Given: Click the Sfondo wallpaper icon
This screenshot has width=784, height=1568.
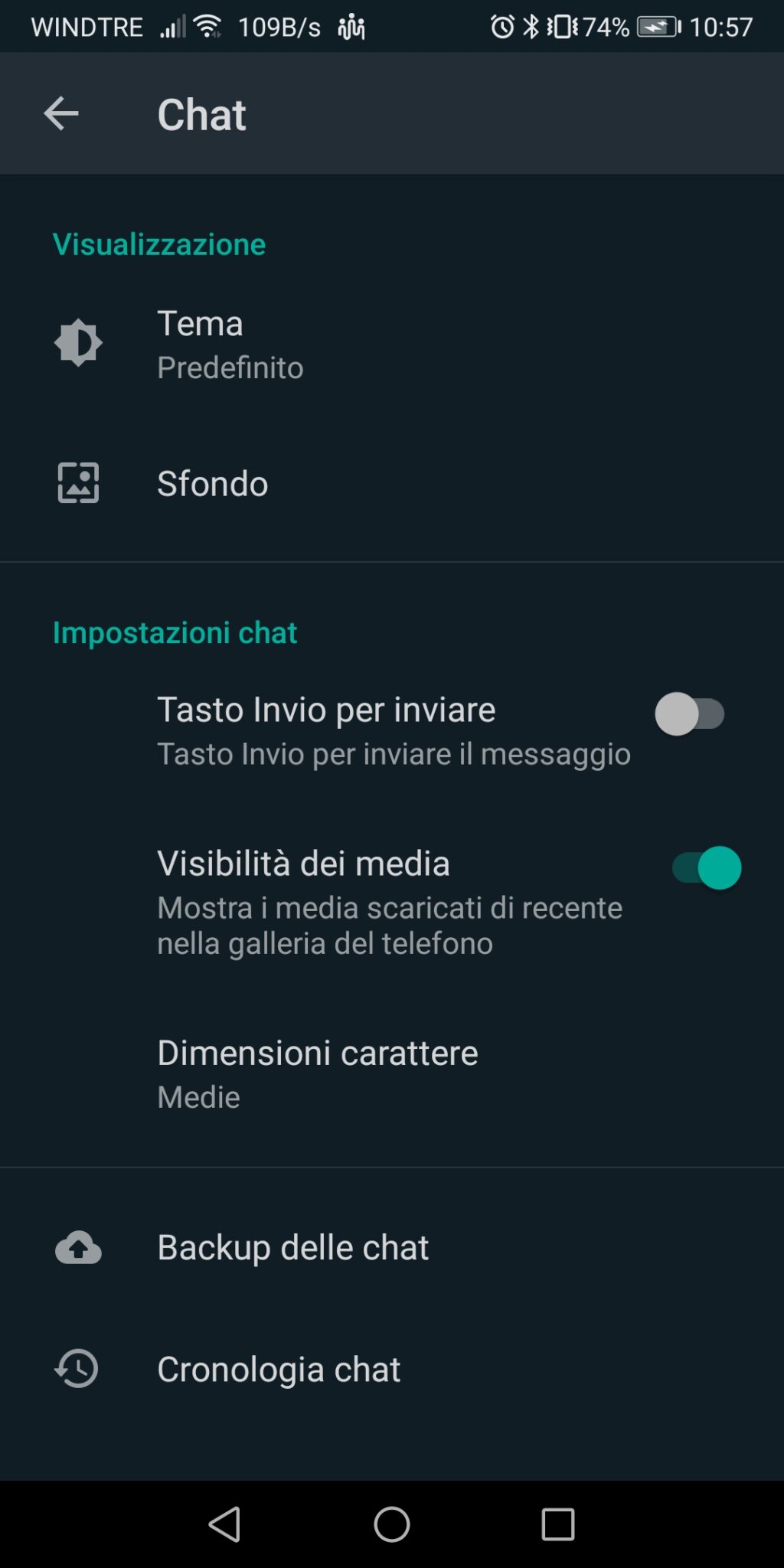Looking at the screenshot, I should pyautogui.click(x=77, y=483).
